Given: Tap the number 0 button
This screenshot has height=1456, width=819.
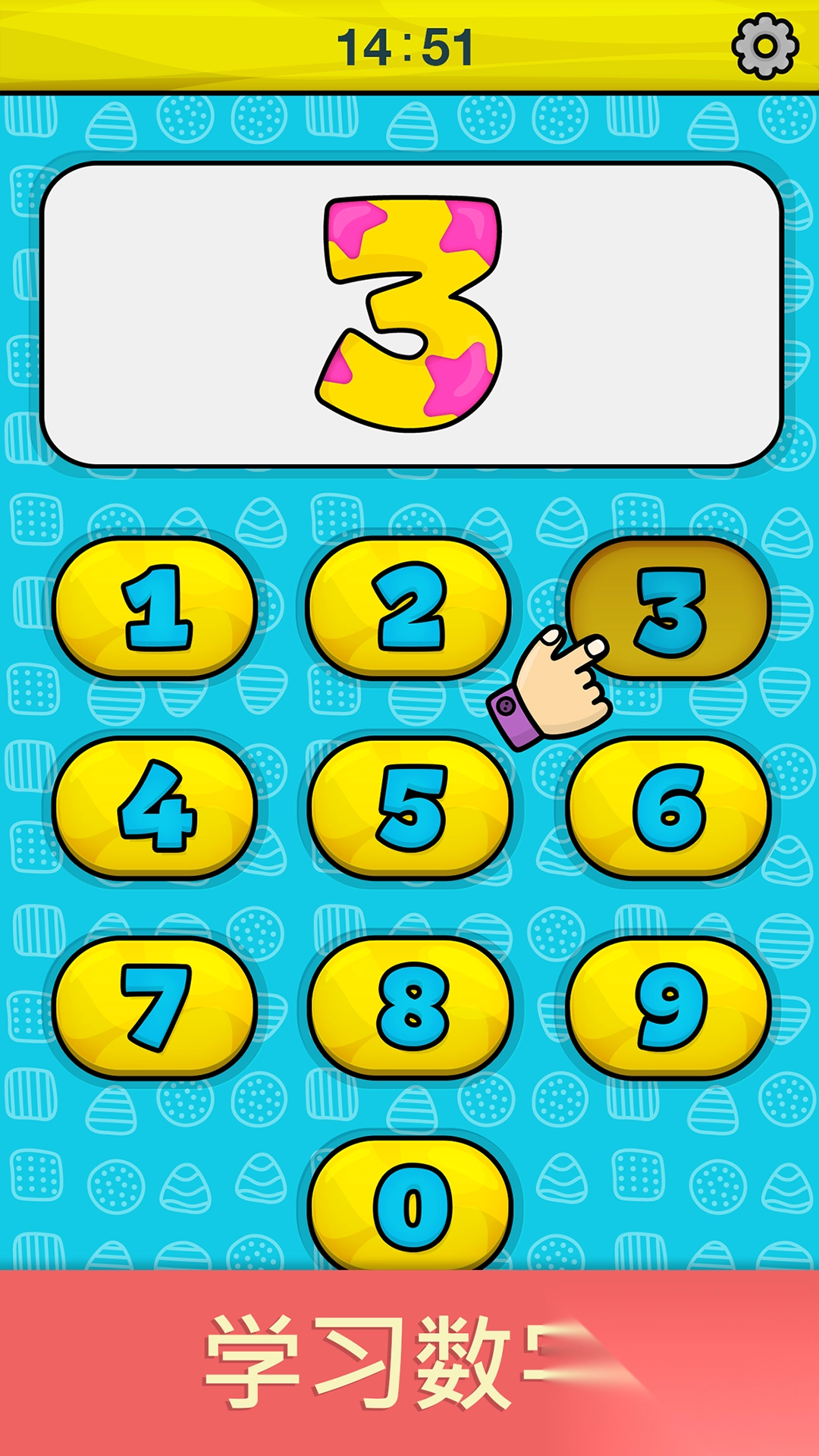Looking at the screenshot, I should coord(409,1206).
